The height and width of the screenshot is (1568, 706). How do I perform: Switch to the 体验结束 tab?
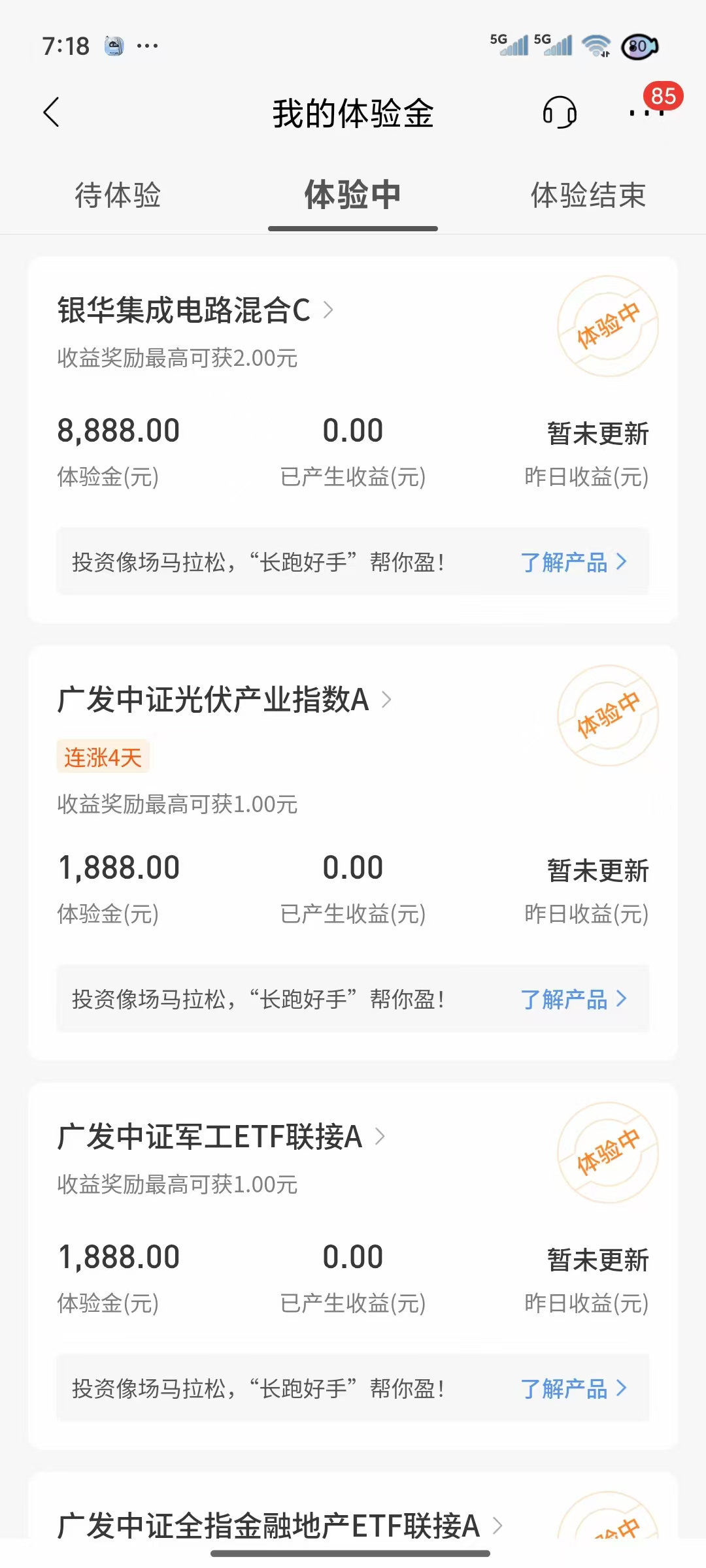coord(588,195)
